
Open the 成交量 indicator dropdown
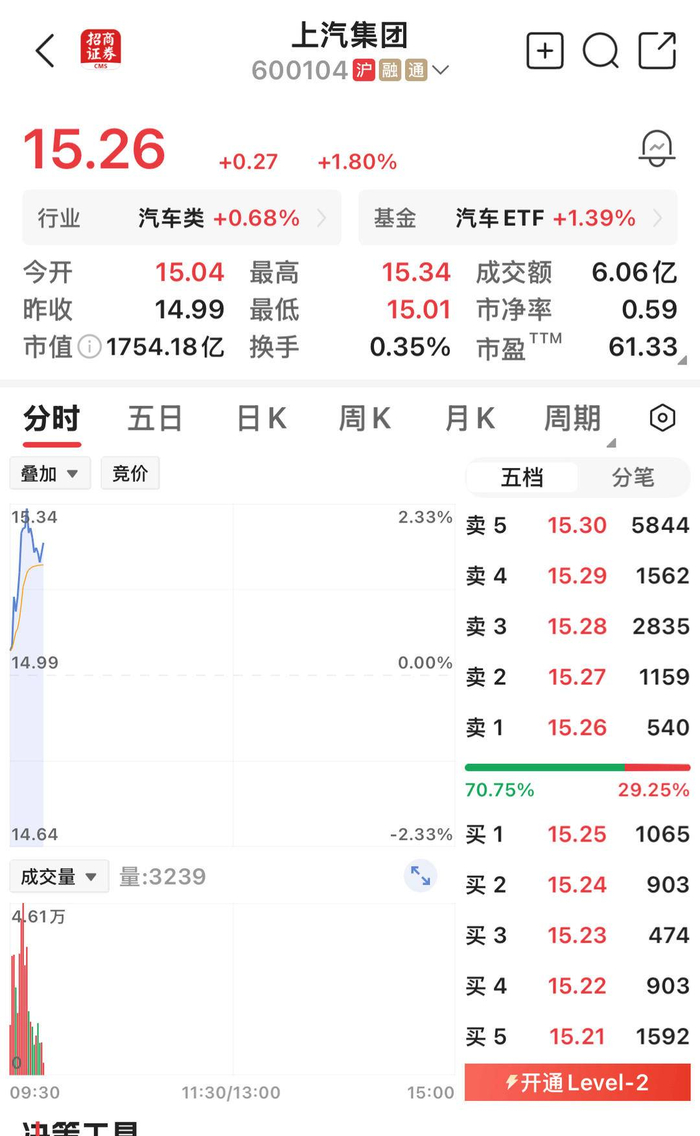59,877
